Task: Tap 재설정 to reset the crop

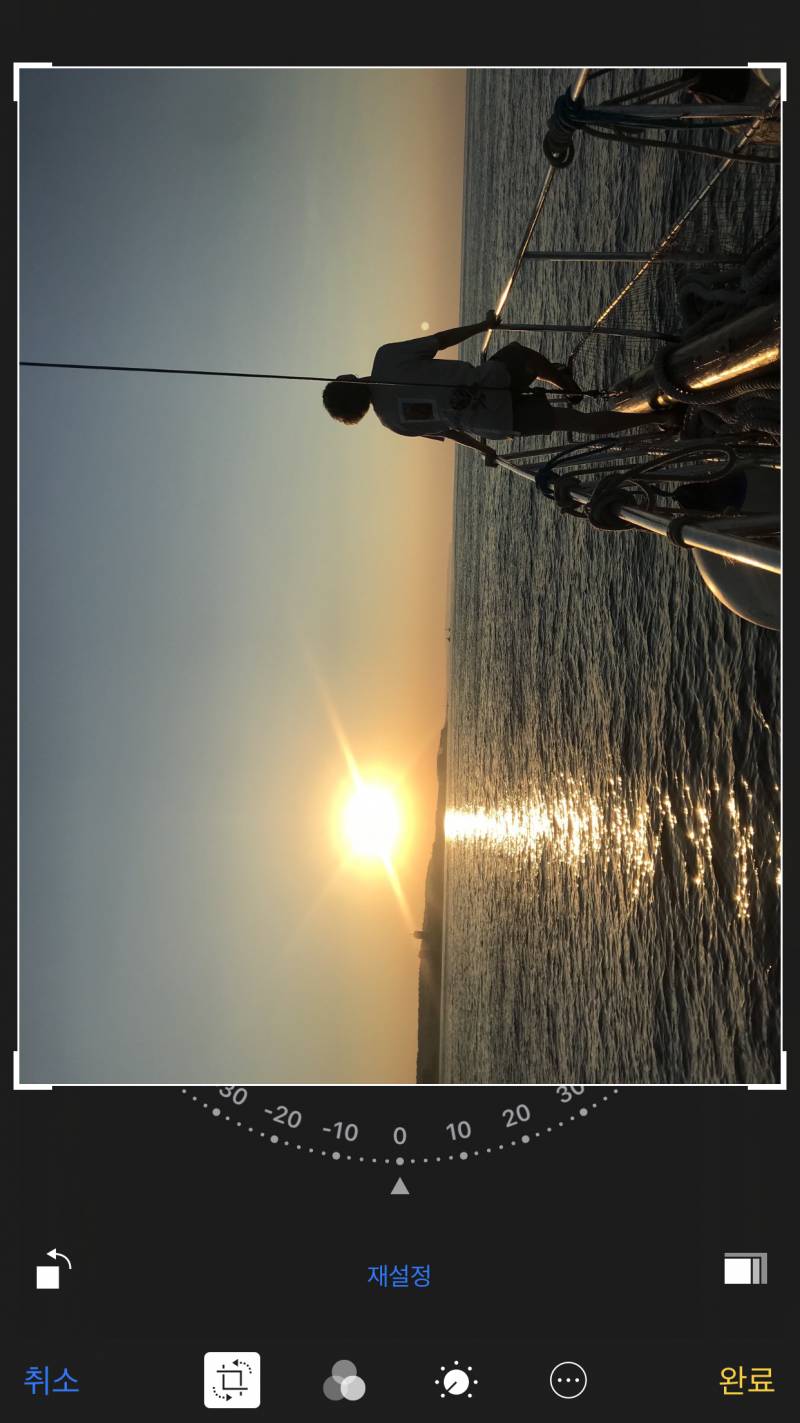Action: point(399,1275)
